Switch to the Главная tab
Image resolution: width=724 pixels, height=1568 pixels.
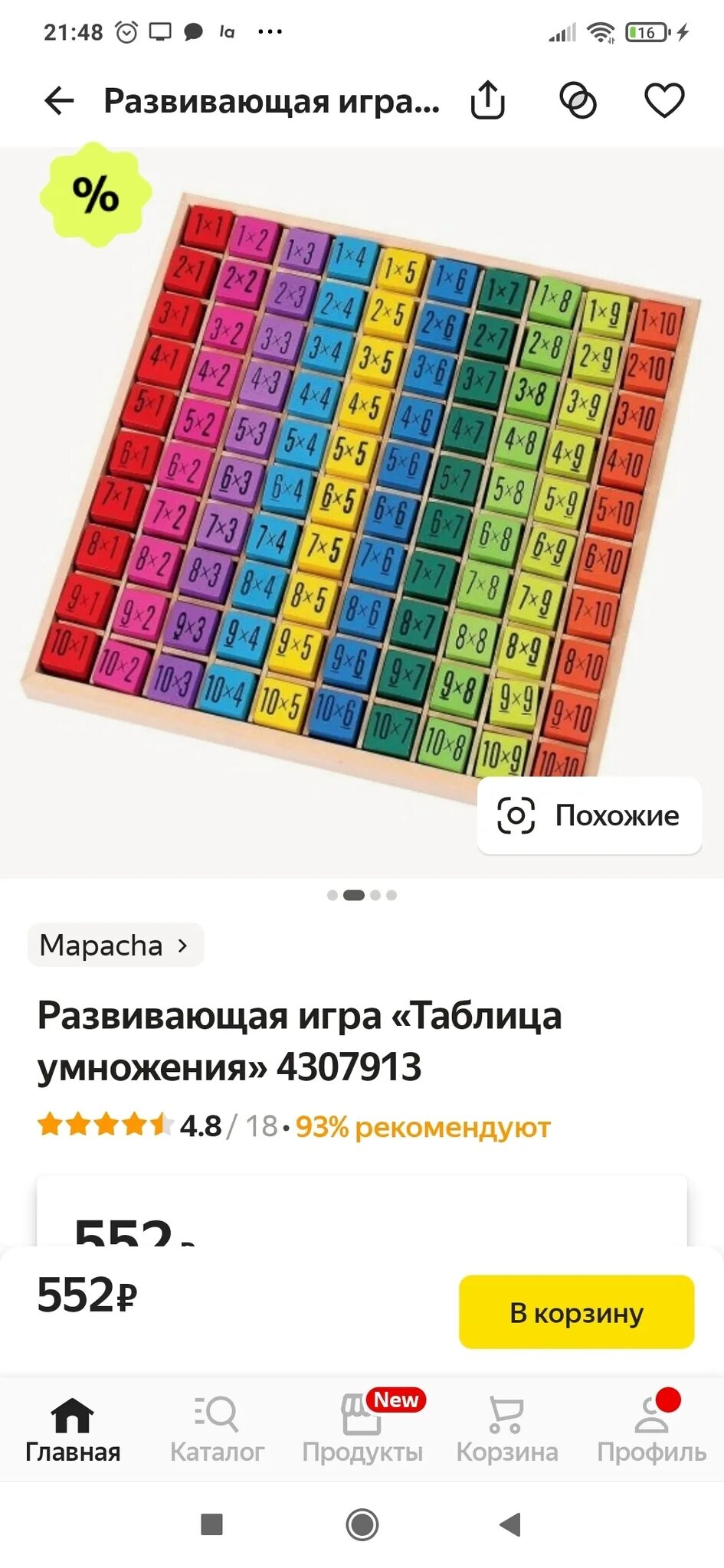73,1429
